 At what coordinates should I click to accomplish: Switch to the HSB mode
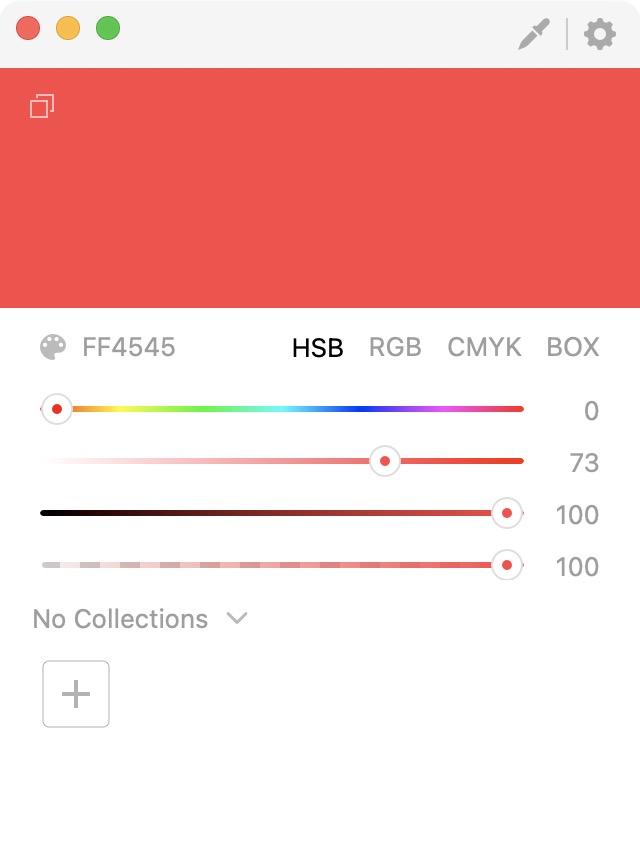[x=317, y=347]
